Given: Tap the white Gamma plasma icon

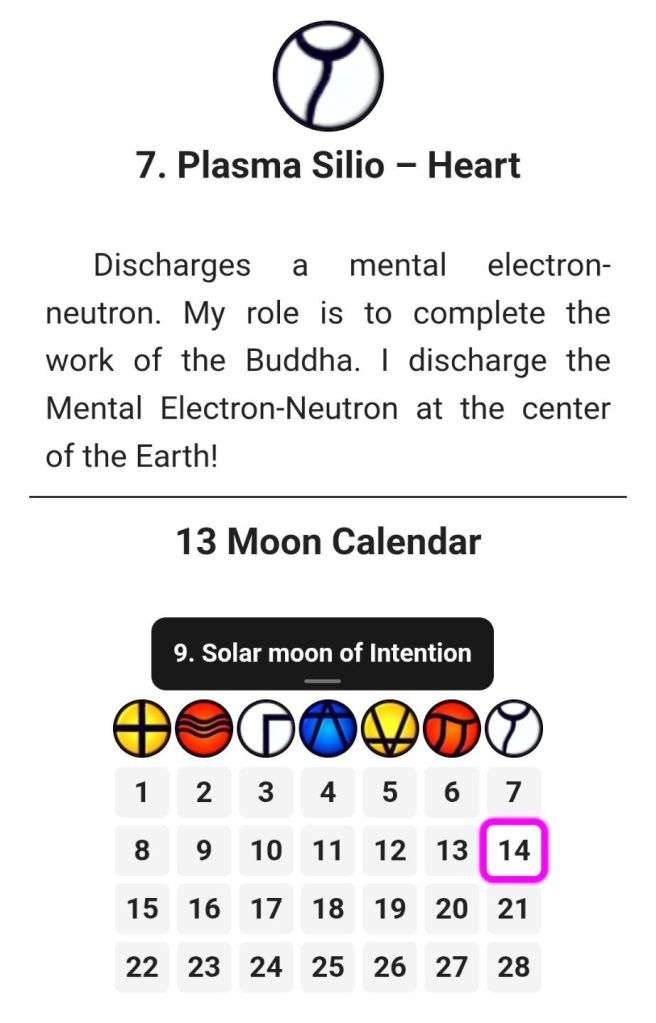Looking at the screenshot, I should click(266, 729).
